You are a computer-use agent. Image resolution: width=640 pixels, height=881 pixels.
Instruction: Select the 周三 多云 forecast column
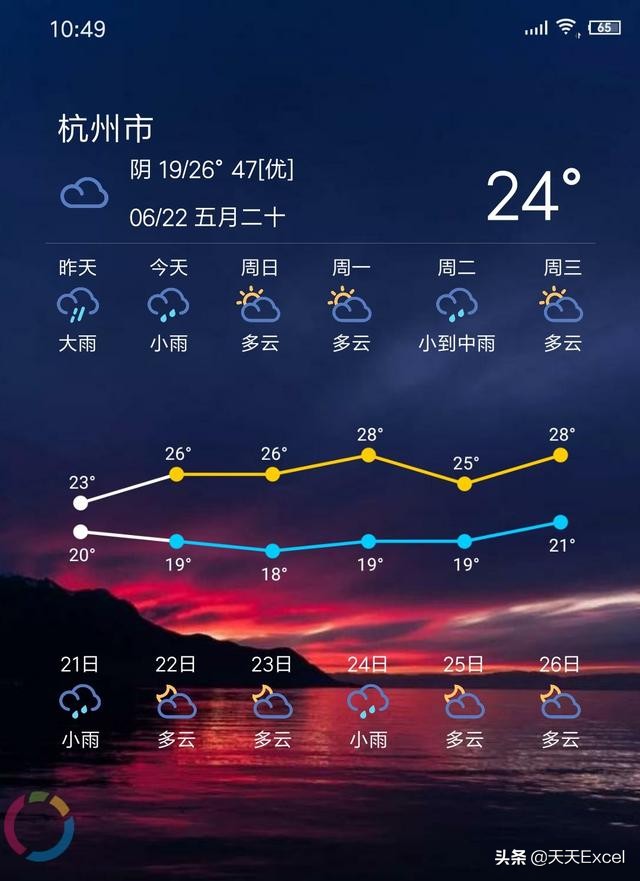pos(562,305)
